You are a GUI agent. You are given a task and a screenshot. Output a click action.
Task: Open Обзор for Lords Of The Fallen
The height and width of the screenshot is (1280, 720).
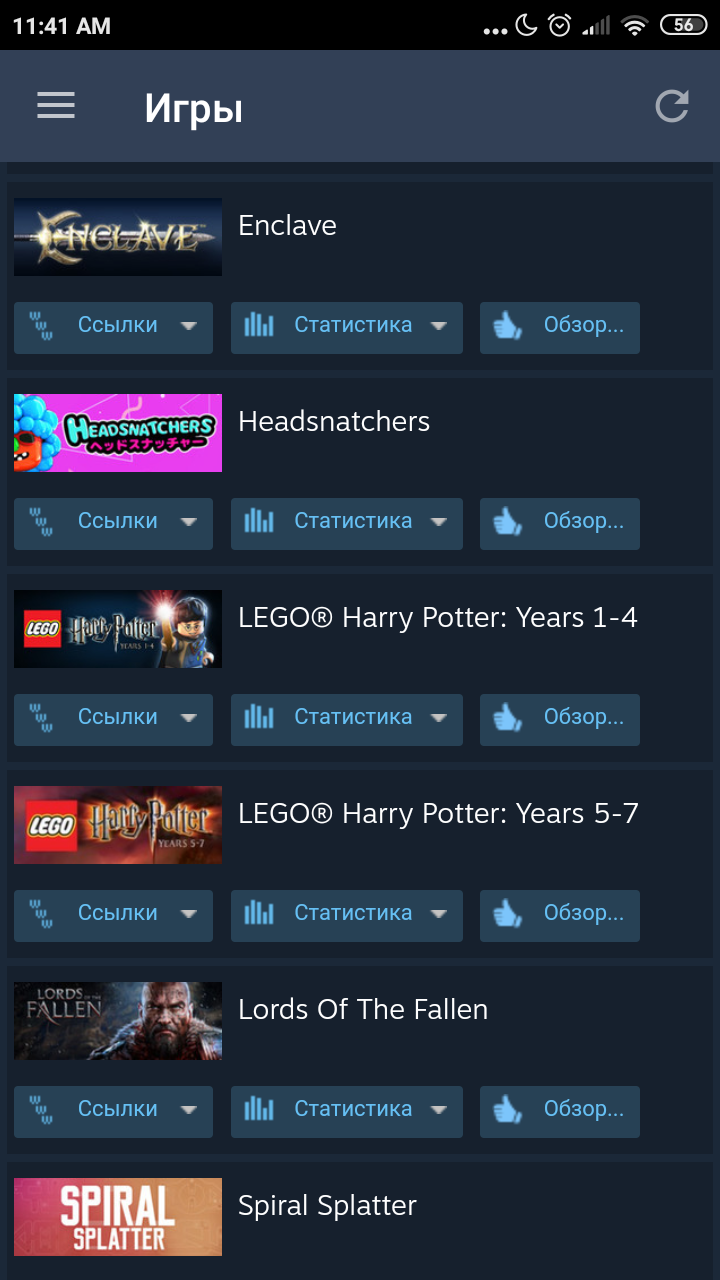560,1111
